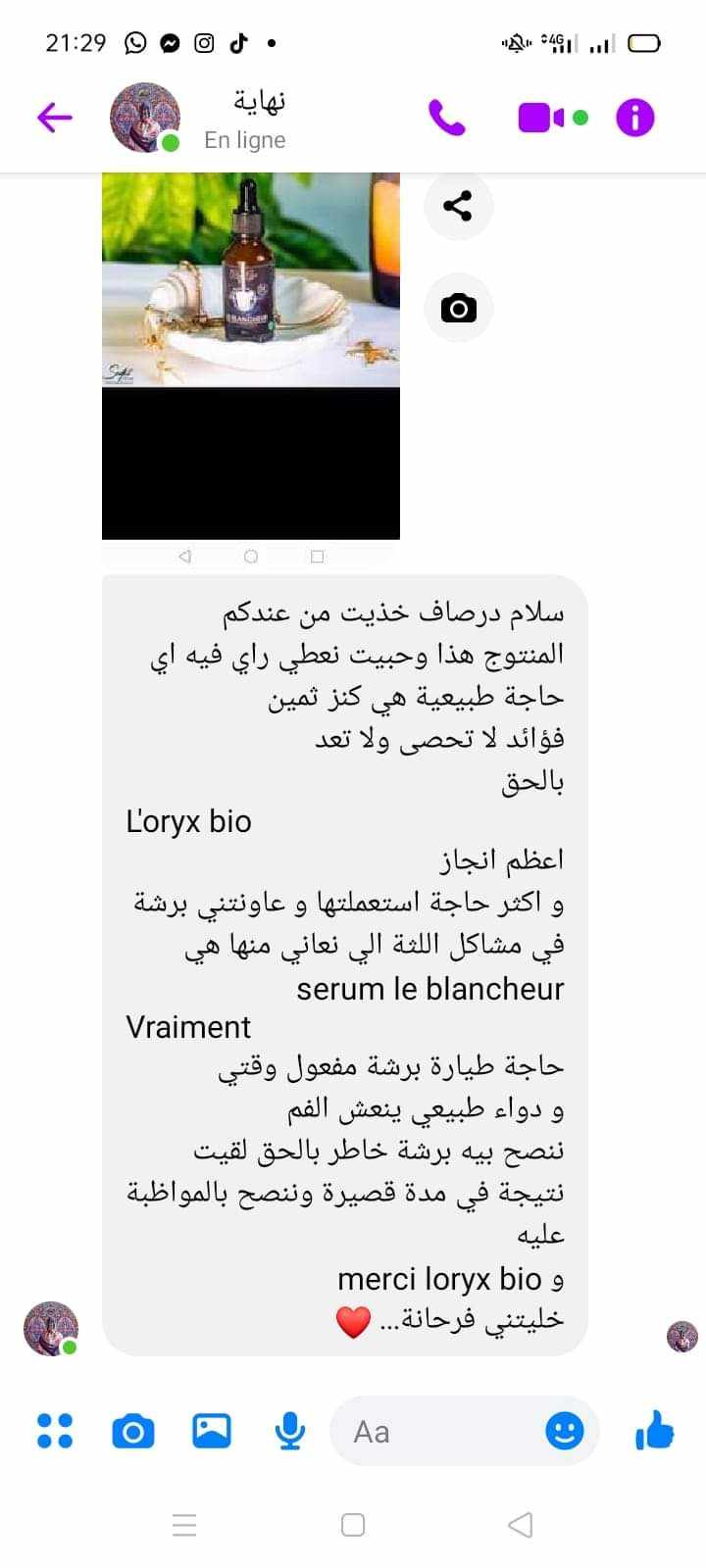Share the serum product photo
This screenshot has width=706, height=1568.
[x=458, y=206]
